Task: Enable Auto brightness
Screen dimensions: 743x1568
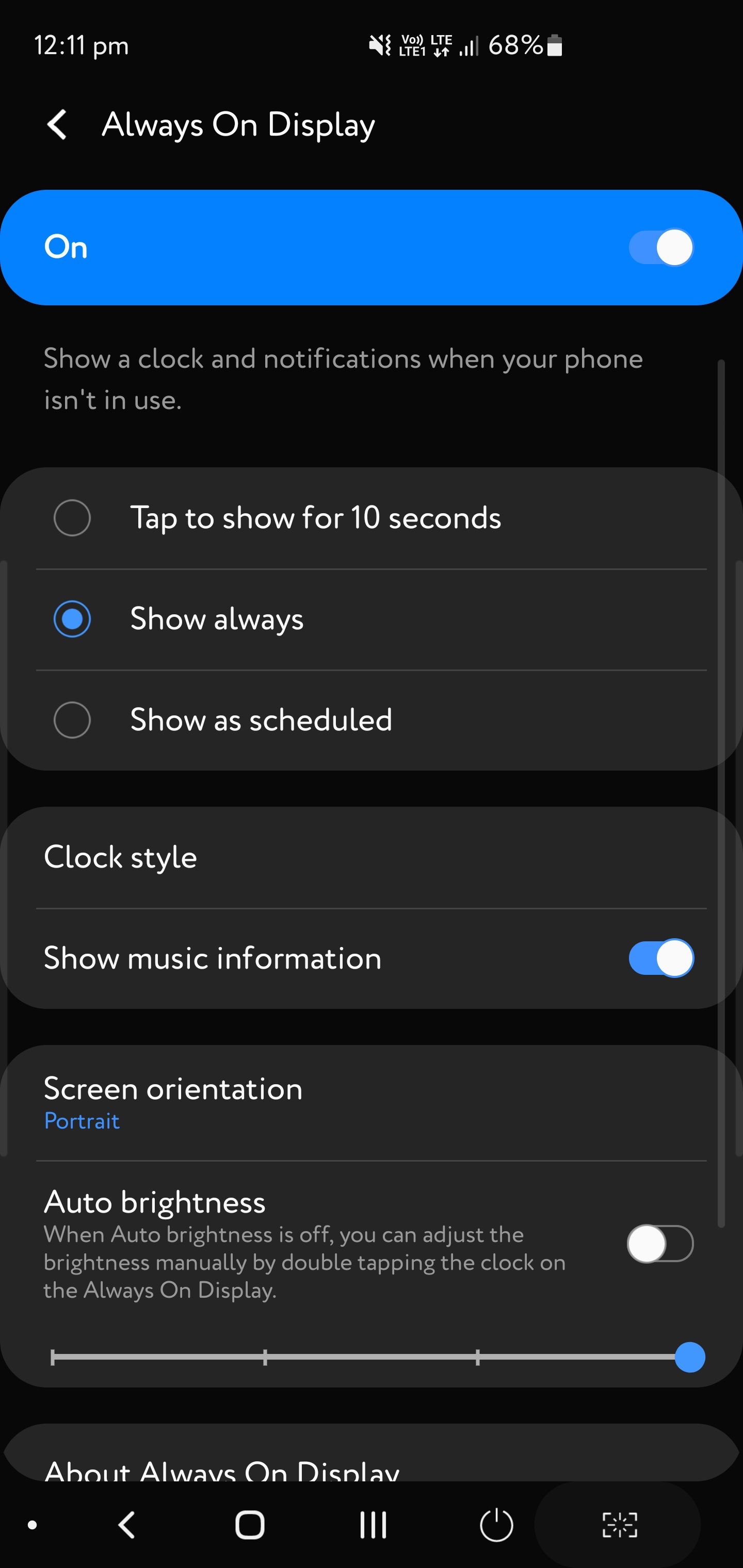Action: (660, 1244)
